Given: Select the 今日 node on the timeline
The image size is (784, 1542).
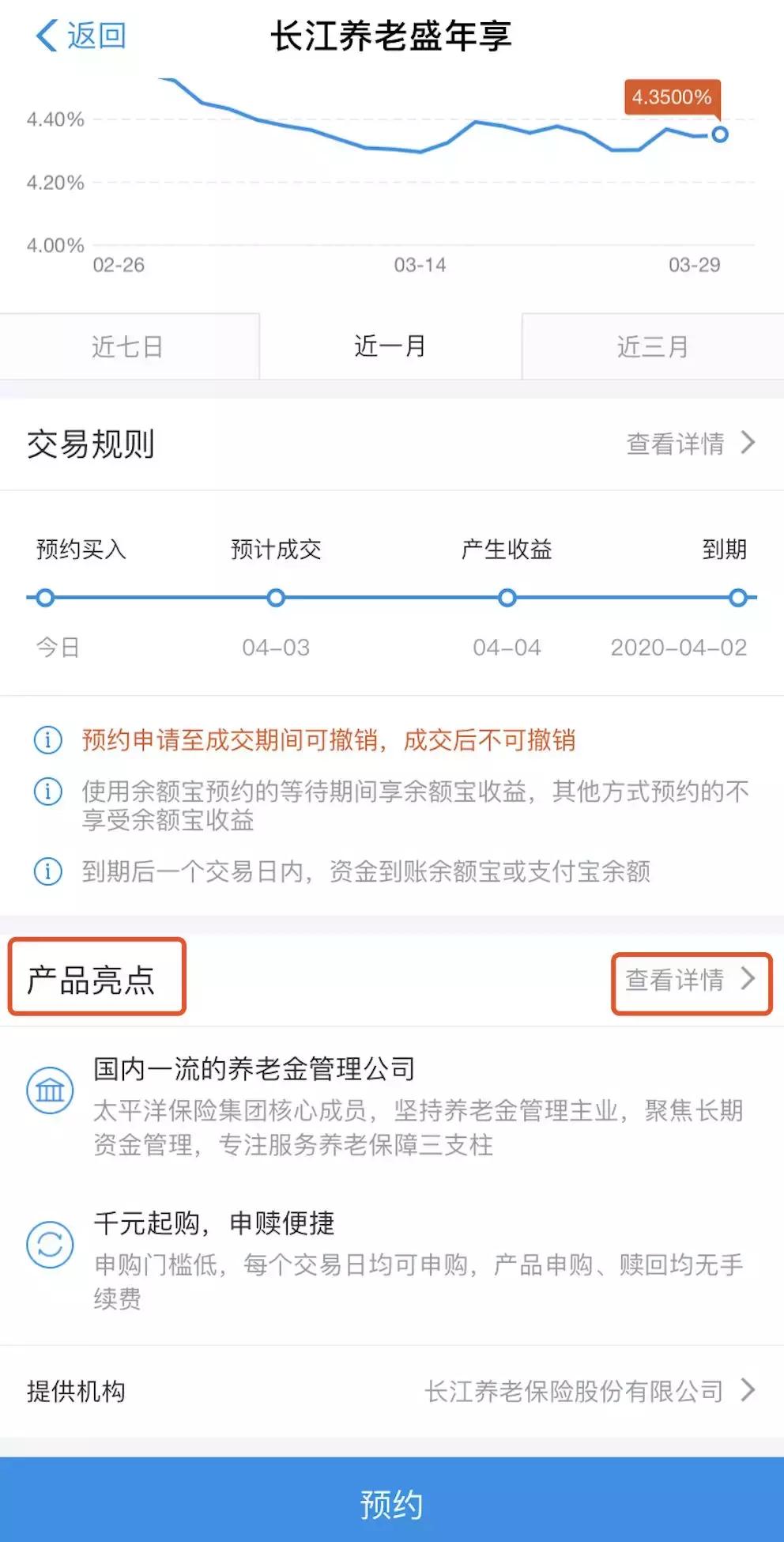Looking at the screenshot, I should pos(45,599).
